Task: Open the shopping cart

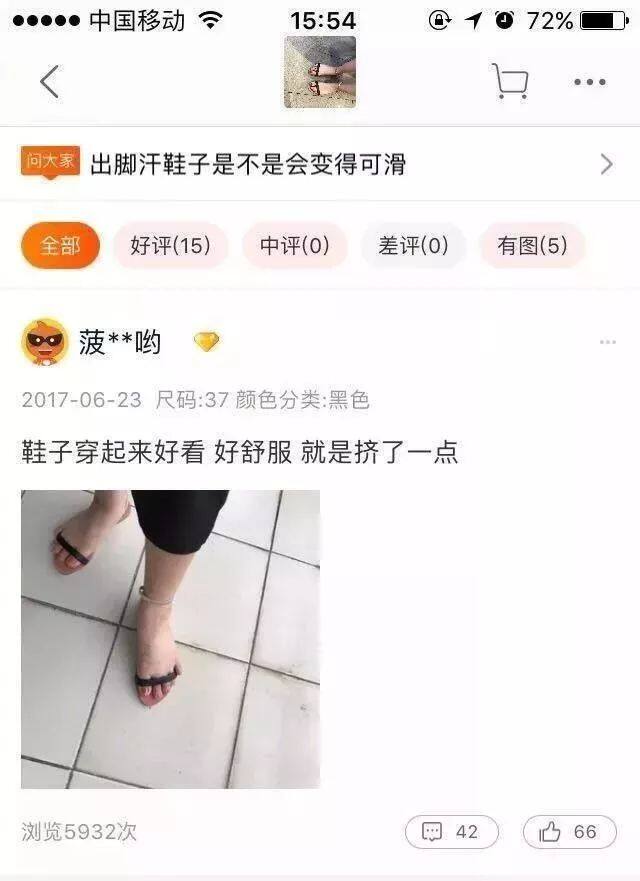Action: point(510,81)
